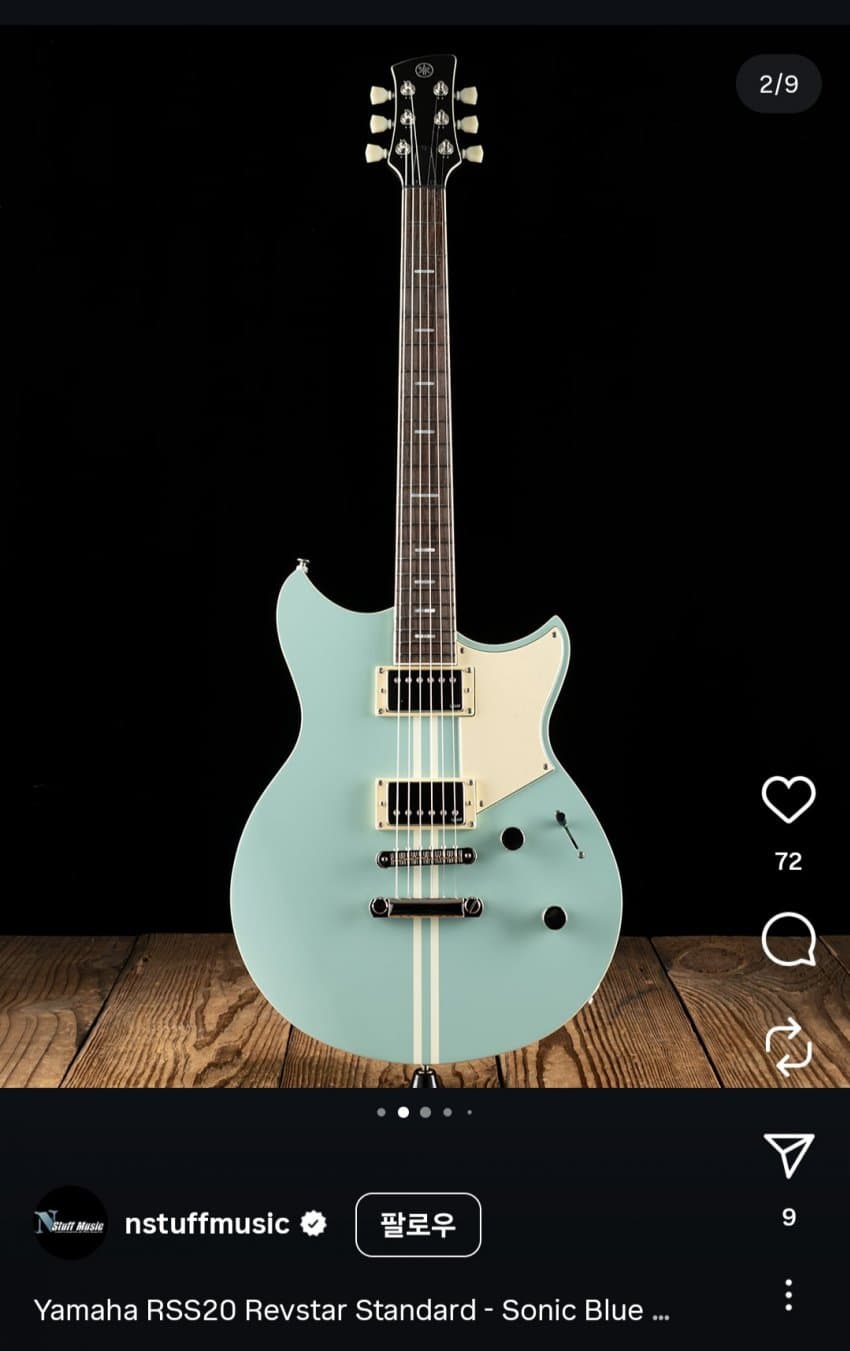Visit the nstuffmusic username link
850x1351 pixels.
207,1223
